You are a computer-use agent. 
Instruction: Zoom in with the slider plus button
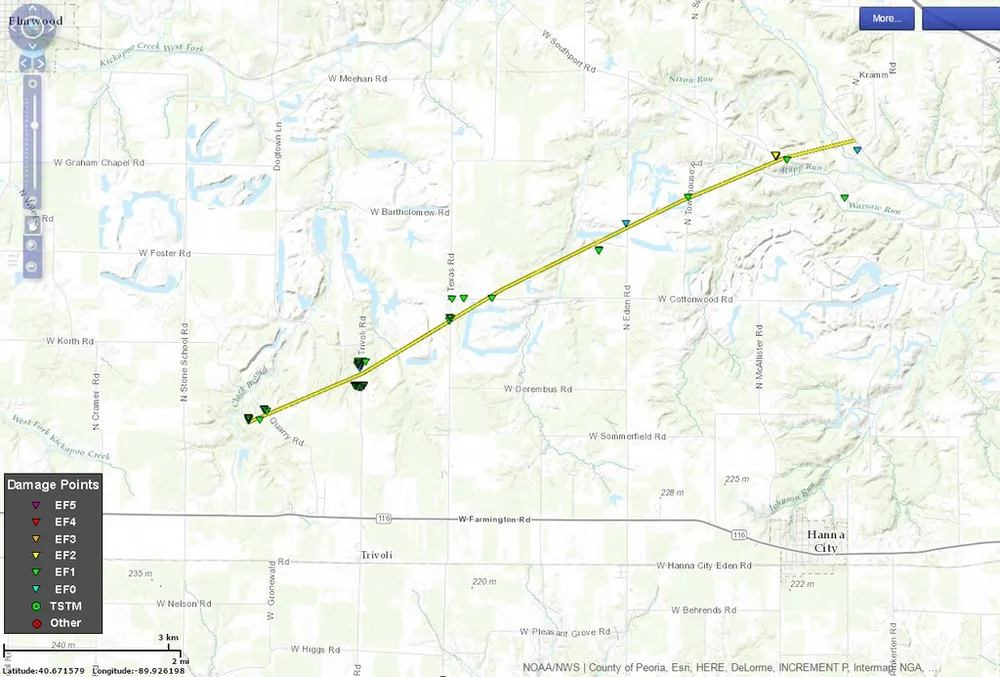pyautogui.click(x=33, y=83)
